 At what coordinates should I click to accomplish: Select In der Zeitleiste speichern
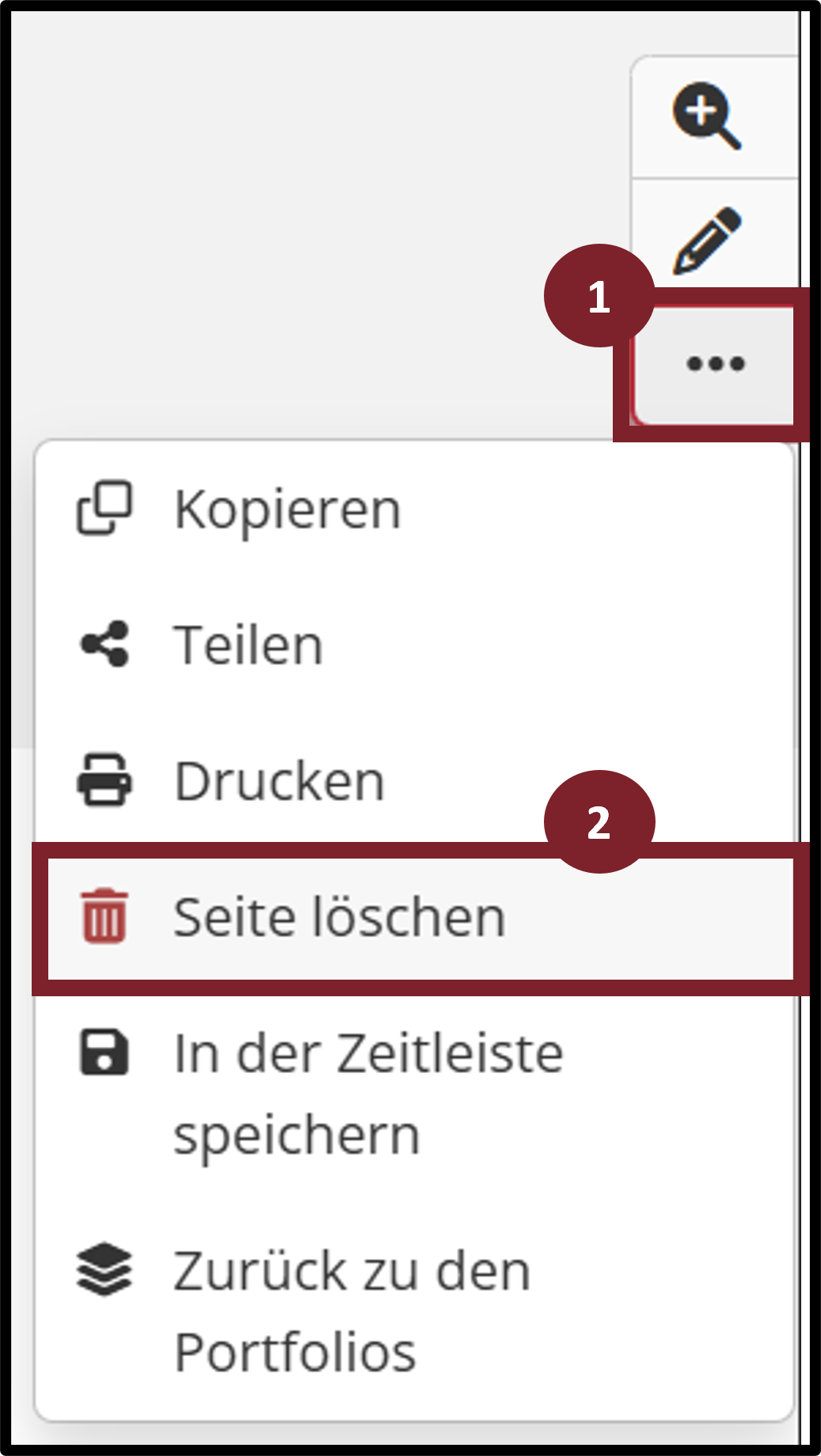click(x=367, y=1094)
